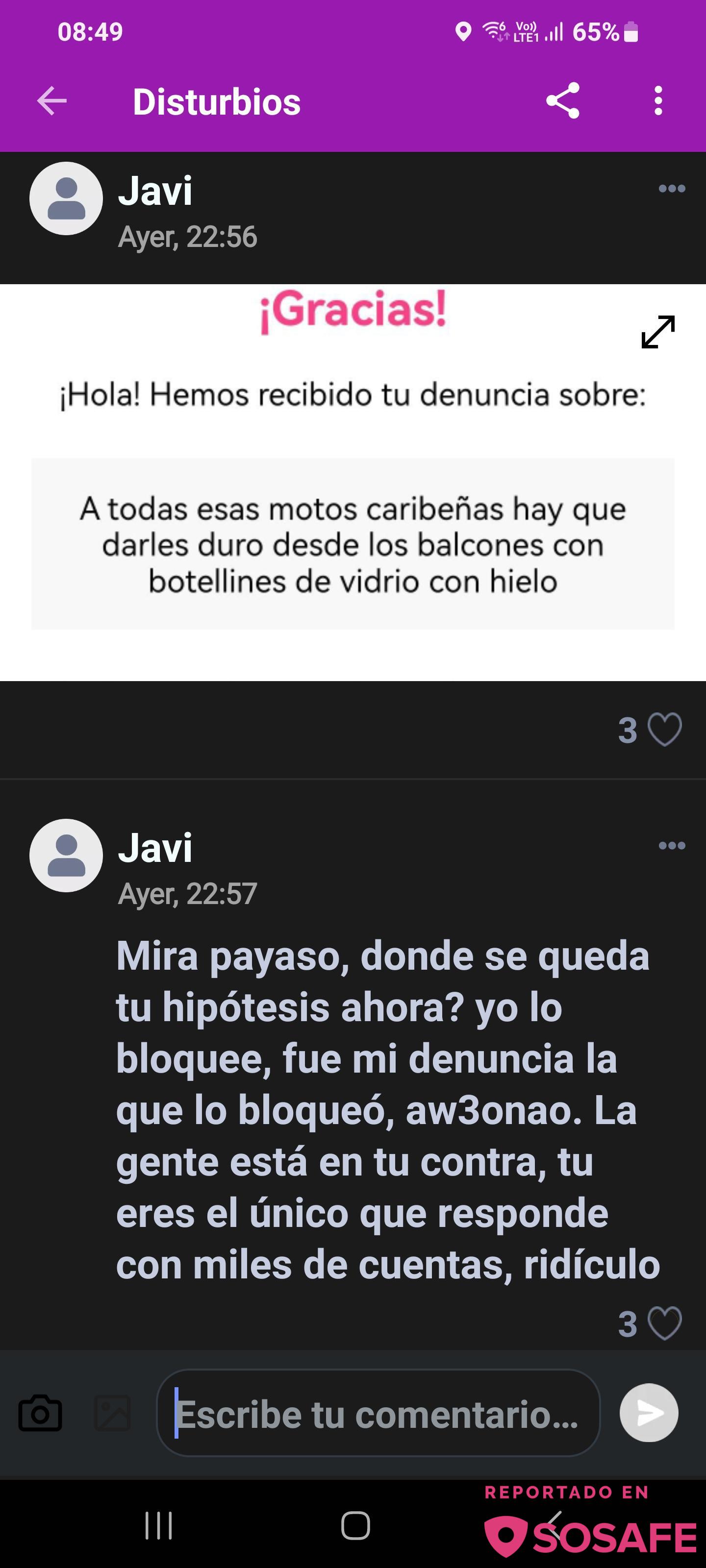Go to the system home screen
706x1568 pixels.
pos(355,1525)
